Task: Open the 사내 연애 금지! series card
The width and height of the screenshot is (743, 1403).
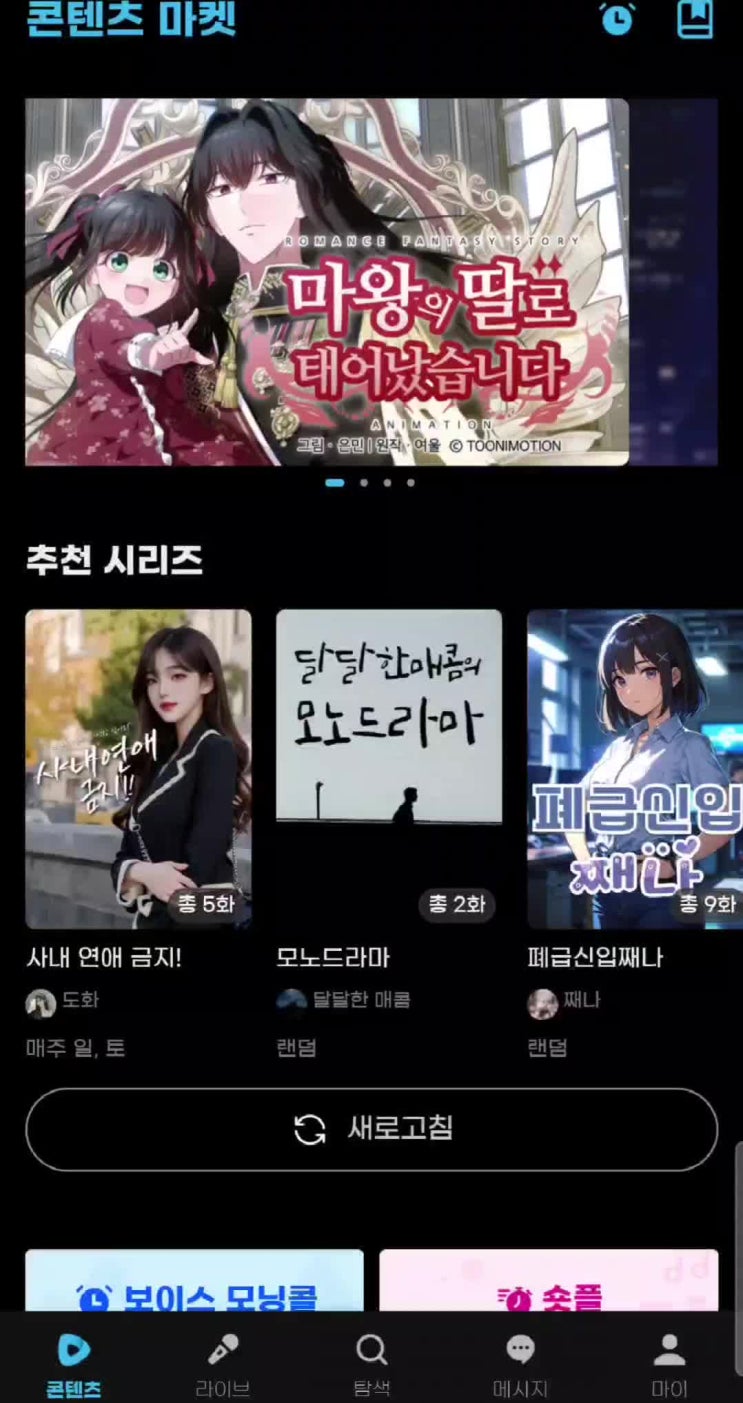Action: coord(138,769)
